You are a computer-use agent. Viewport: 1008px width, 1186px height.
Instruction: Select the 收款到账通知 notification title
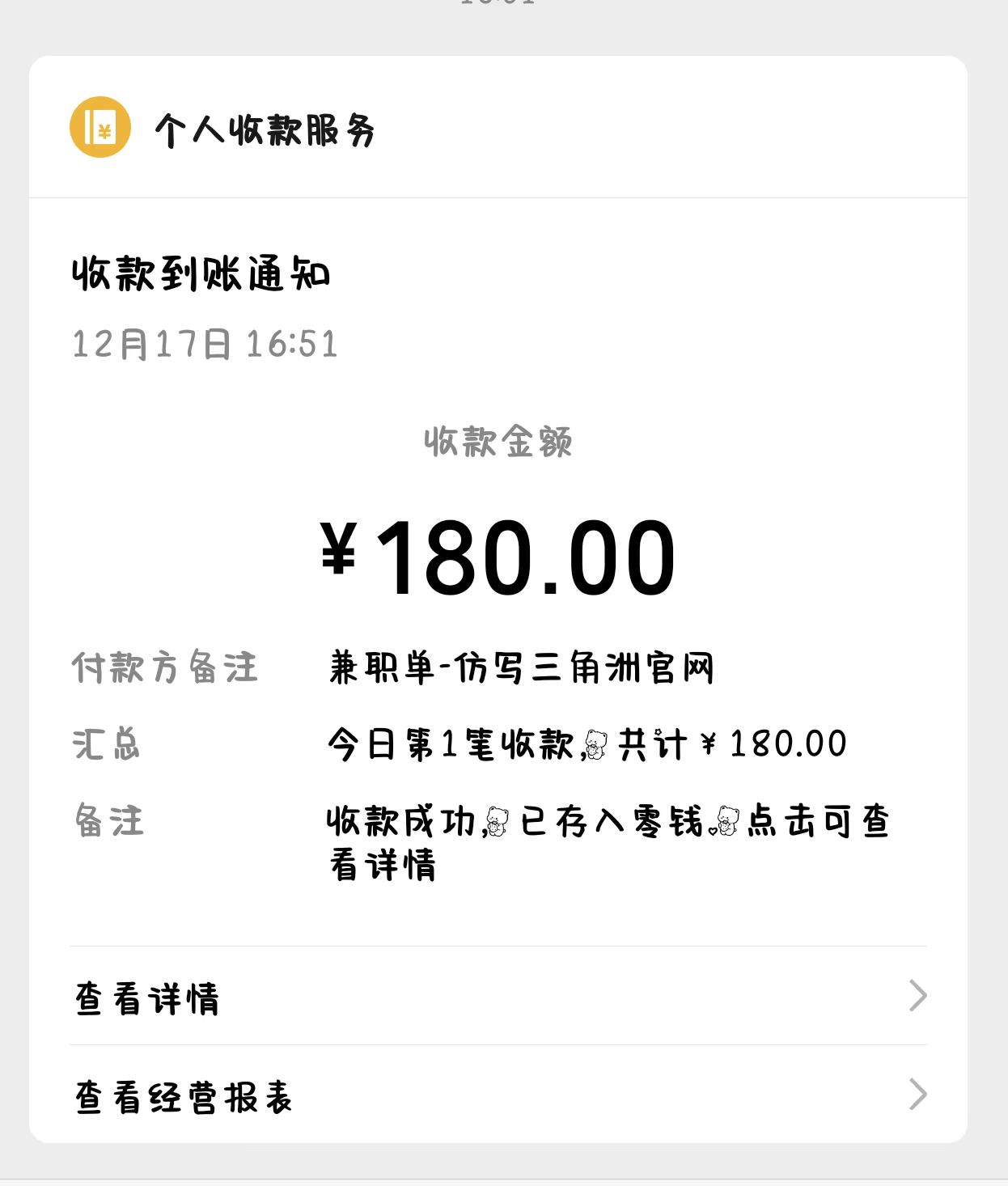(202, 275)
